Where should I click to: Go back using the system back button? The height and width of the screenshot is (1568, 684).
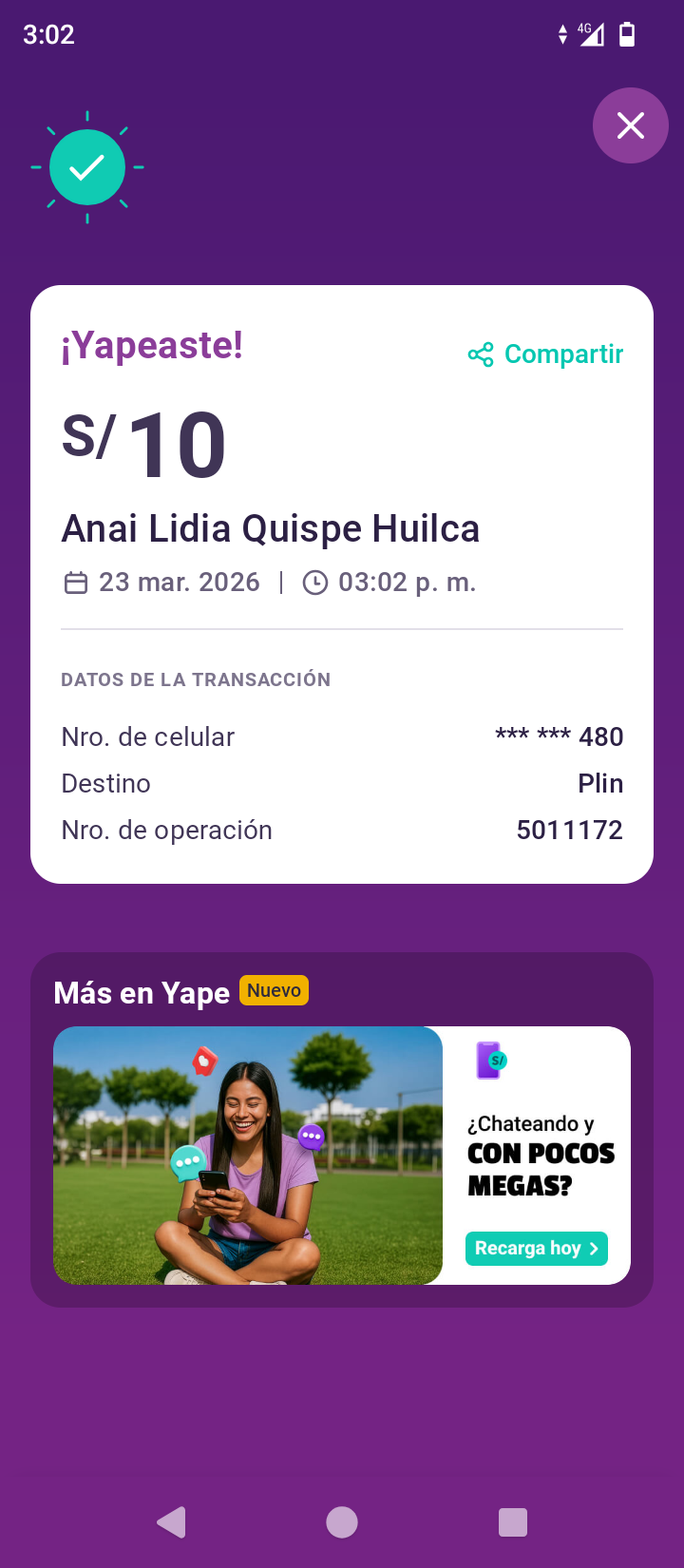pyautogui.click(x=172, y=1521)
